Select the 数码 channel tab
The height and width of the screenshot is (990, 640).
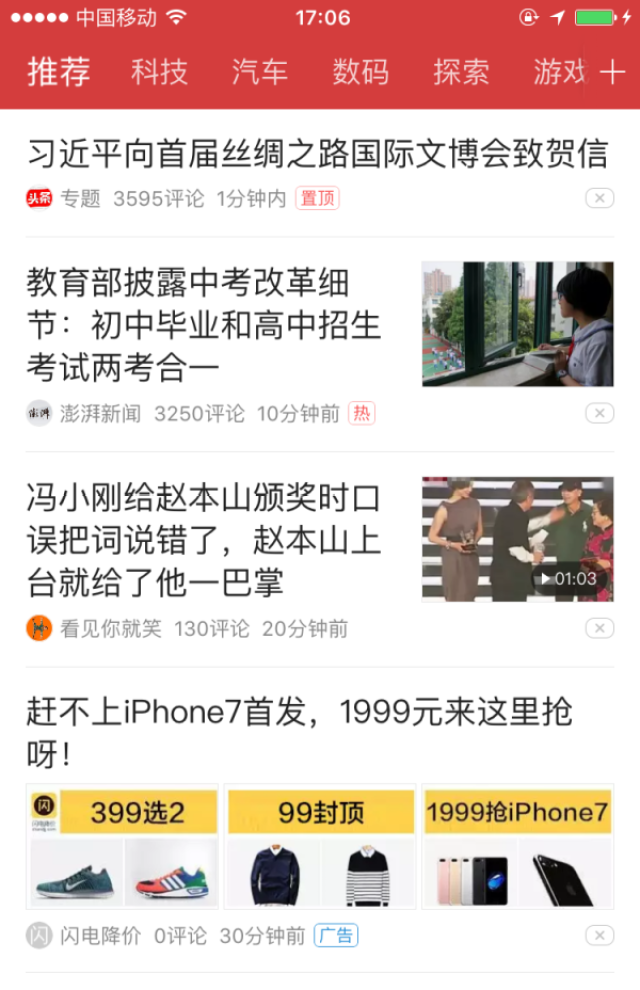(360, 72)
